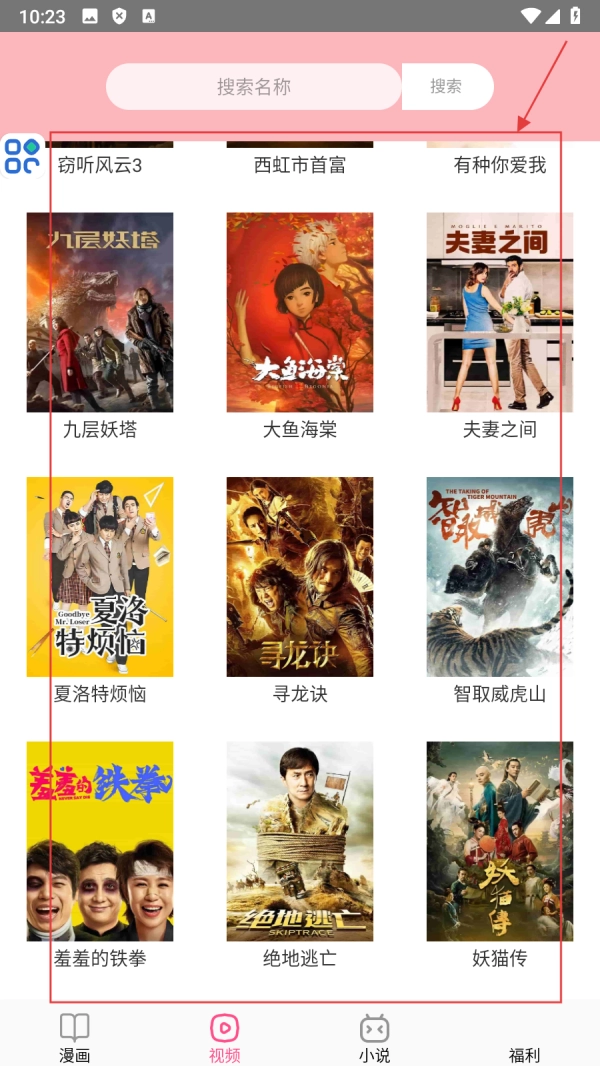The height and width of the screenshot is (1066, 600).
Task: Tap the 搜索名称 search field
Action: tap(254, 87)
